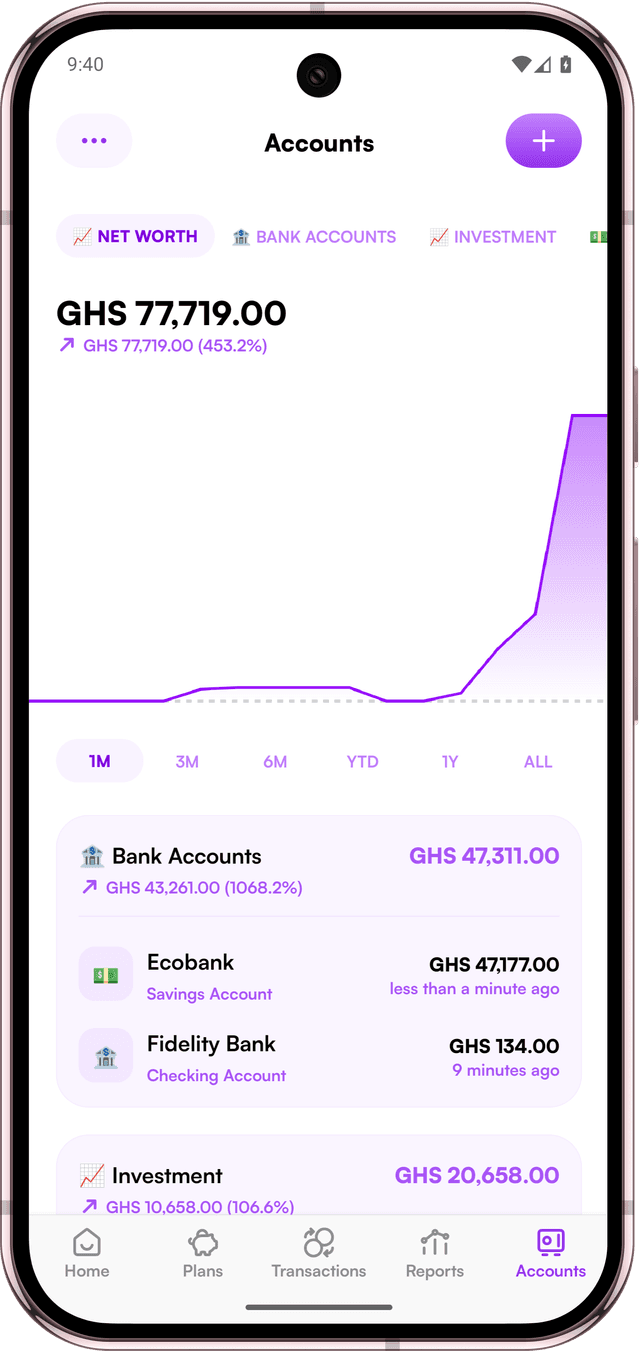Switch to the Transactions tab

coord(319,1254)
